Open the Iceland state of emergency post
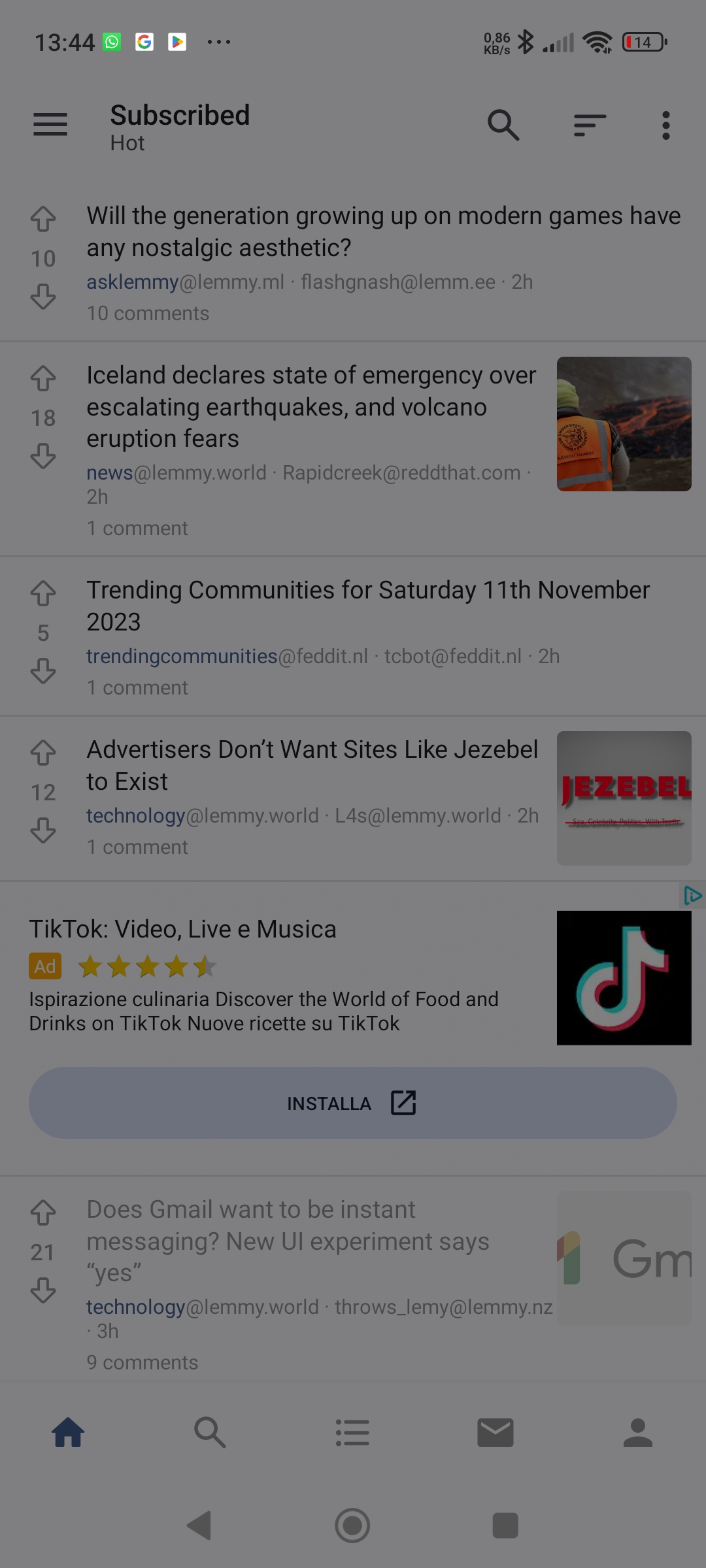 pos(311,407)
